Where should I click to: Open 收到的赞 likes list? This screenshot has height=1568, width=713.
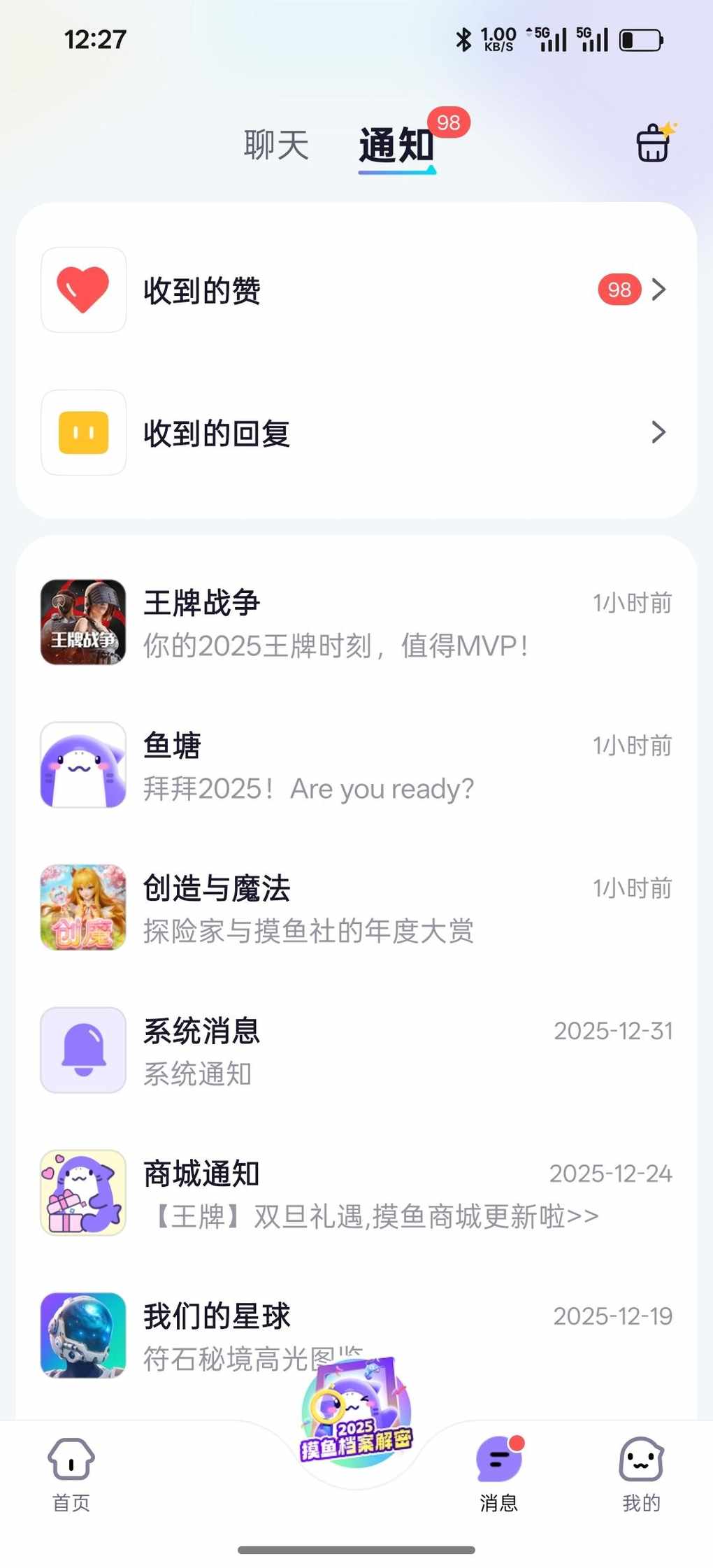point(356,290)
